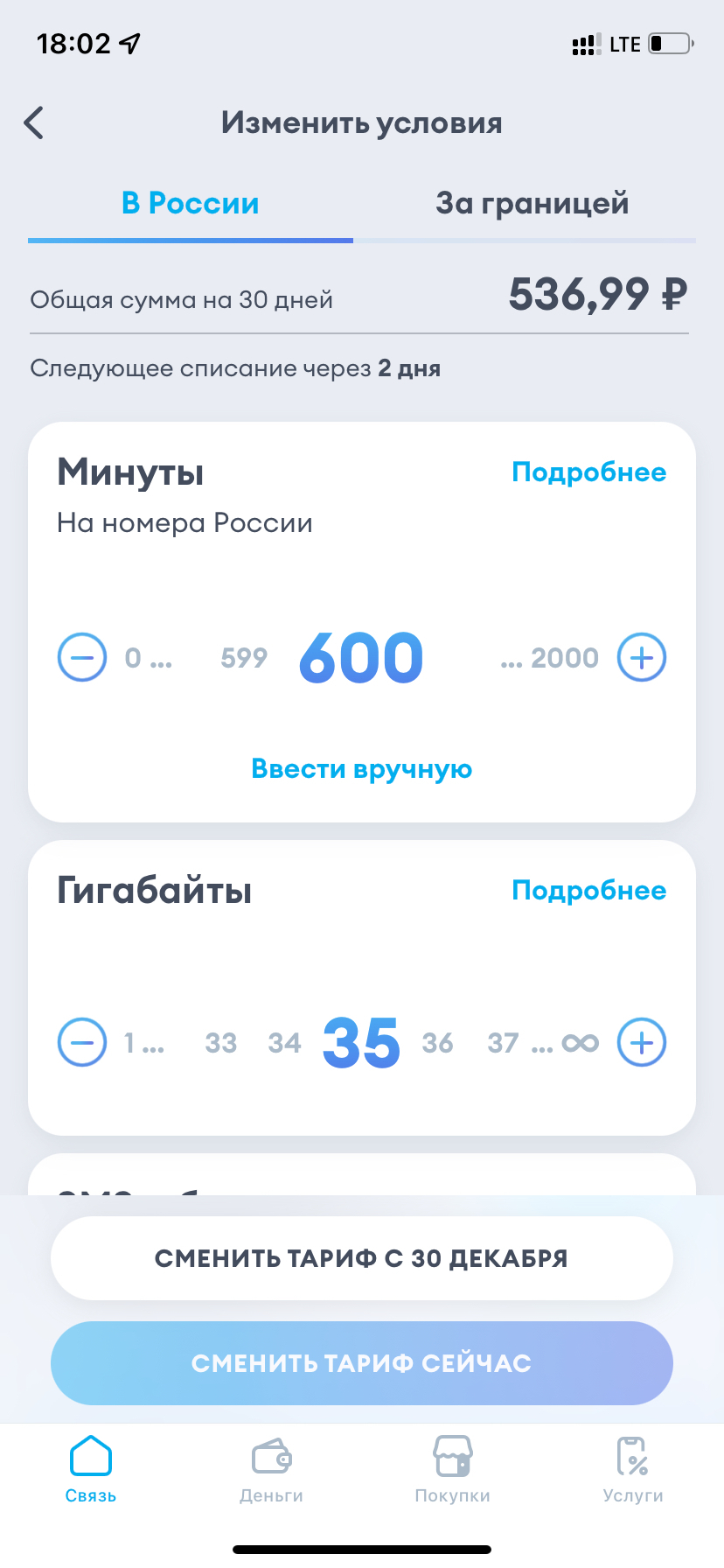Select unlimited gigabytes infinity option
724x1568 pixels.
click(581, 1043)
